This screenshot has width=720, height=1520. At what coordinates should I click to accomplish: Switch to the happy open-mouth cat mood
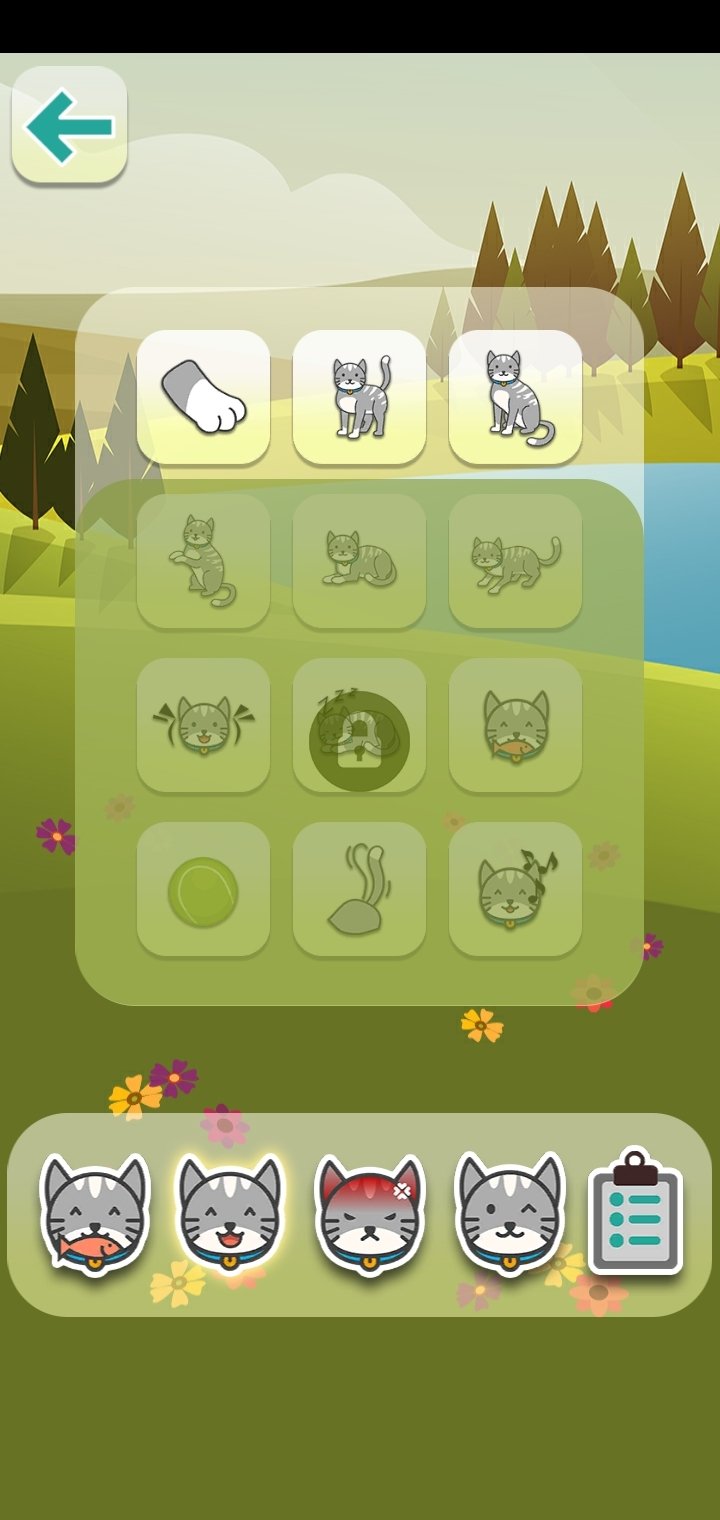[x=230, y=1214]
